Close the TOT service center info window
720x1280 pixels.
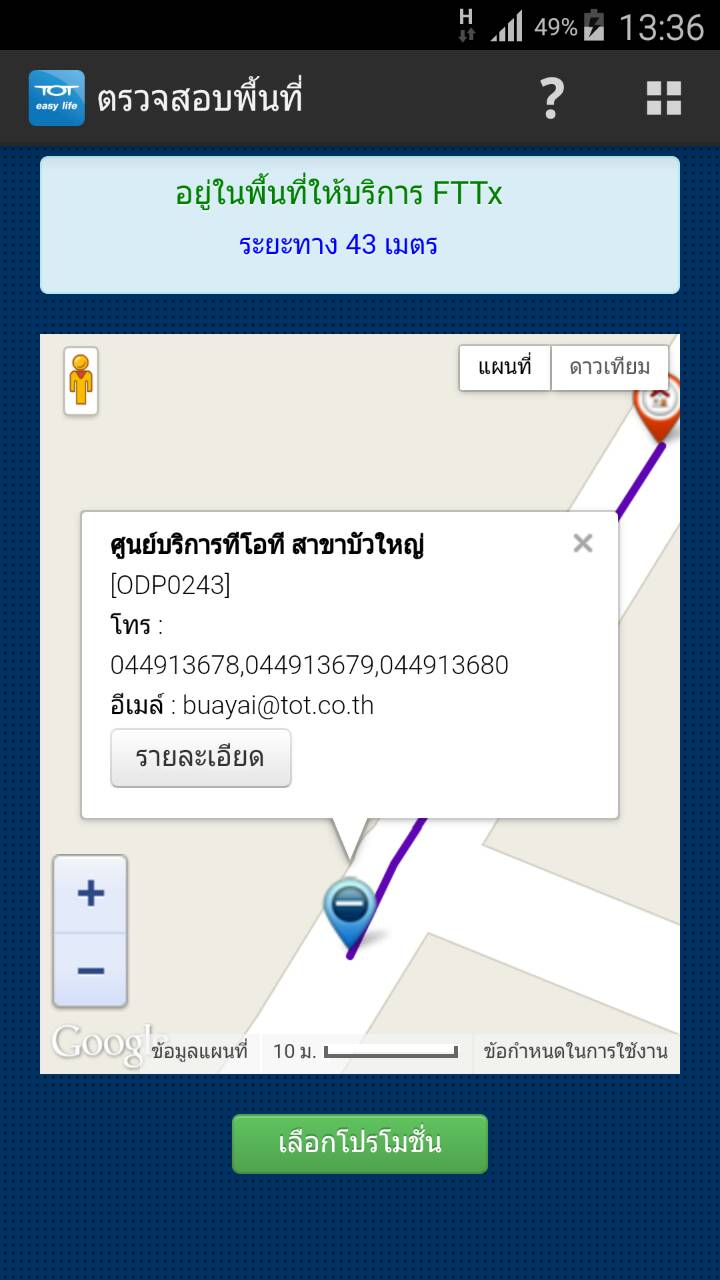[583, 543]
